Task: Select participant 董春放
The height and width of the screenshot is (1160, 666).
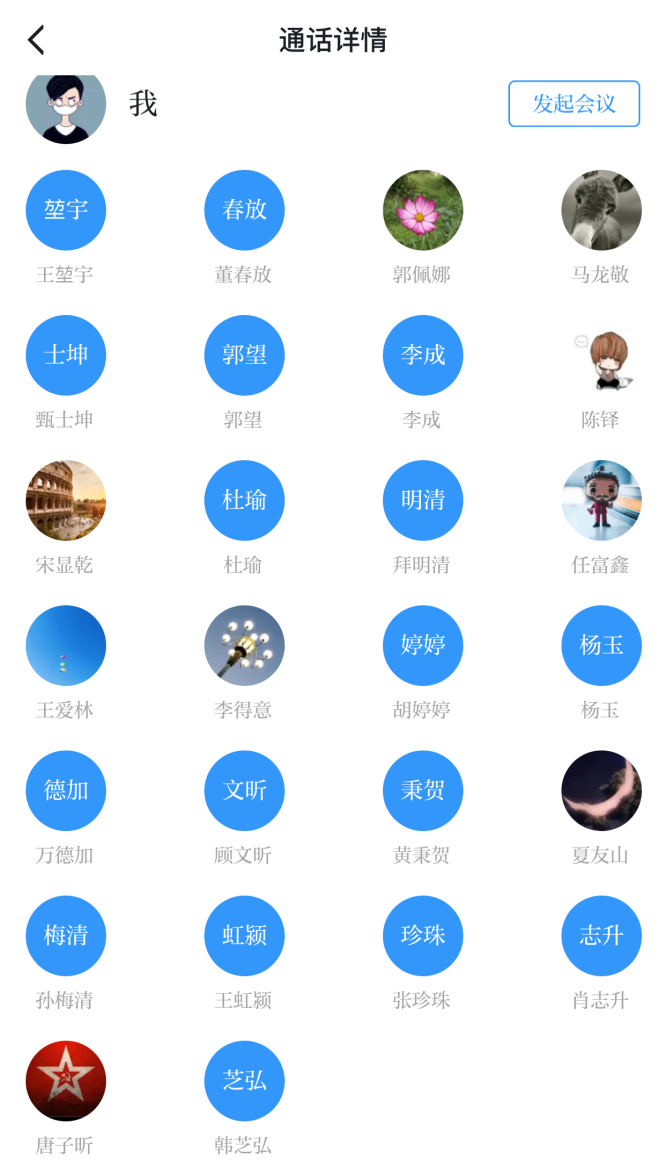Action: coord(244,210)
